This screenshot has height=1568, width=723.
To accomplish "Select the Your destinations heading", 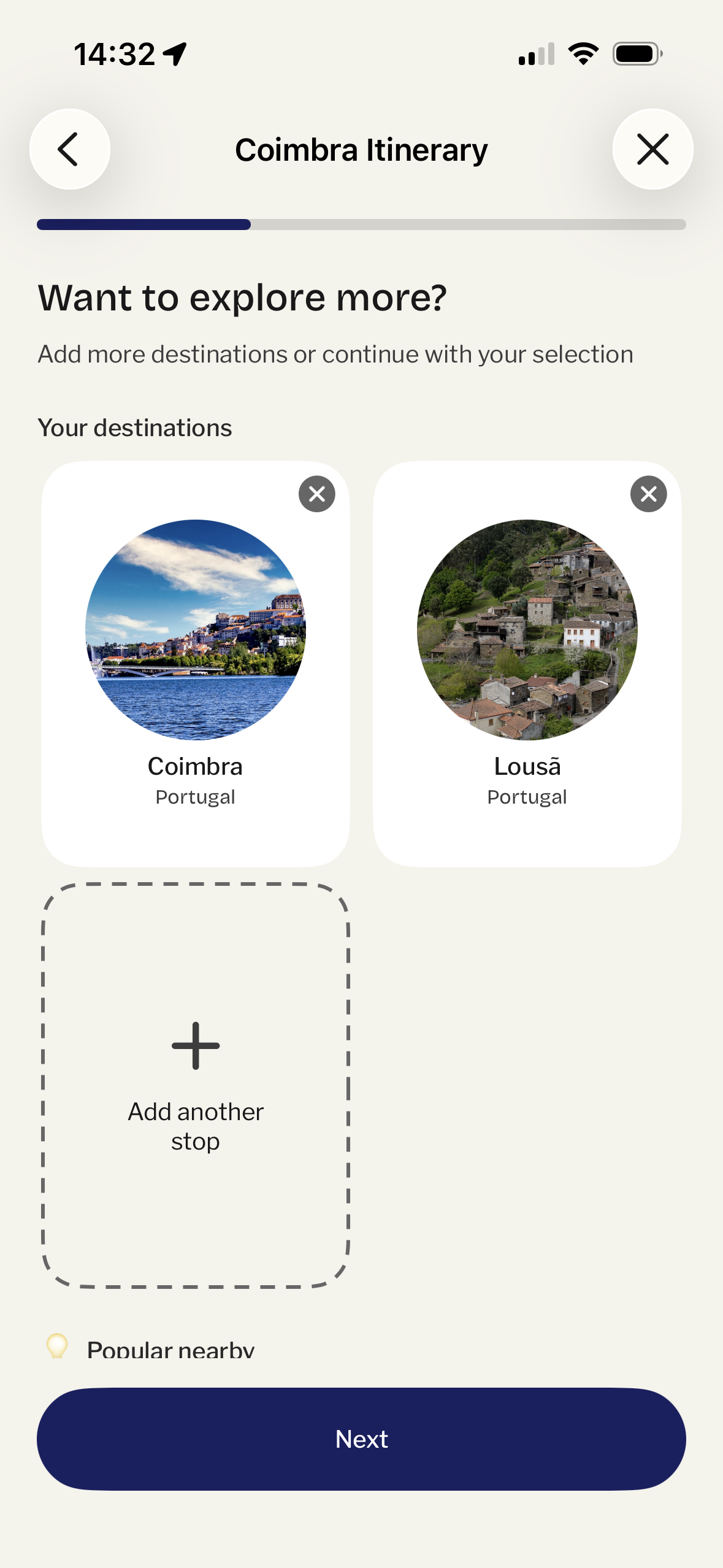I will [x=135, y=427].
